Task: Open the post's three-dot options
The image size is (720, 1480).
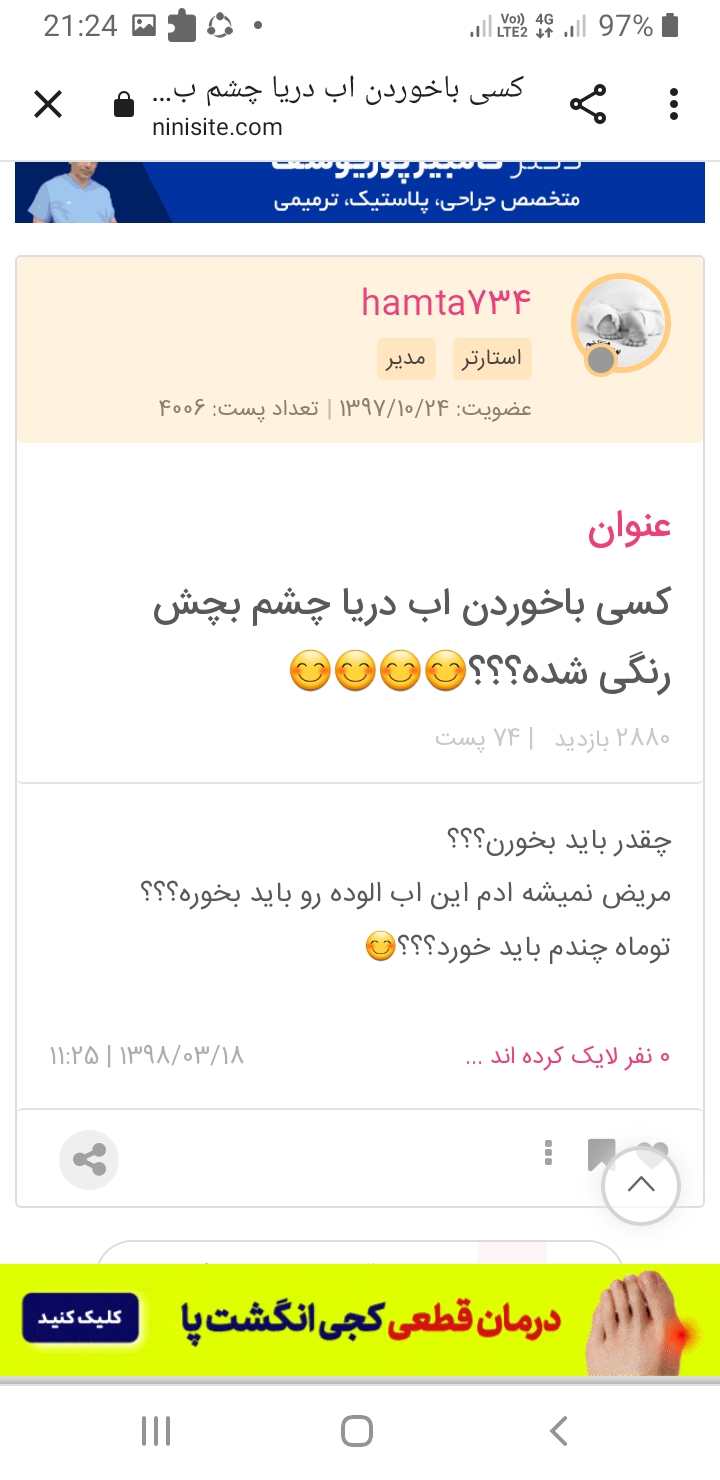Action: coord(548,1153)
